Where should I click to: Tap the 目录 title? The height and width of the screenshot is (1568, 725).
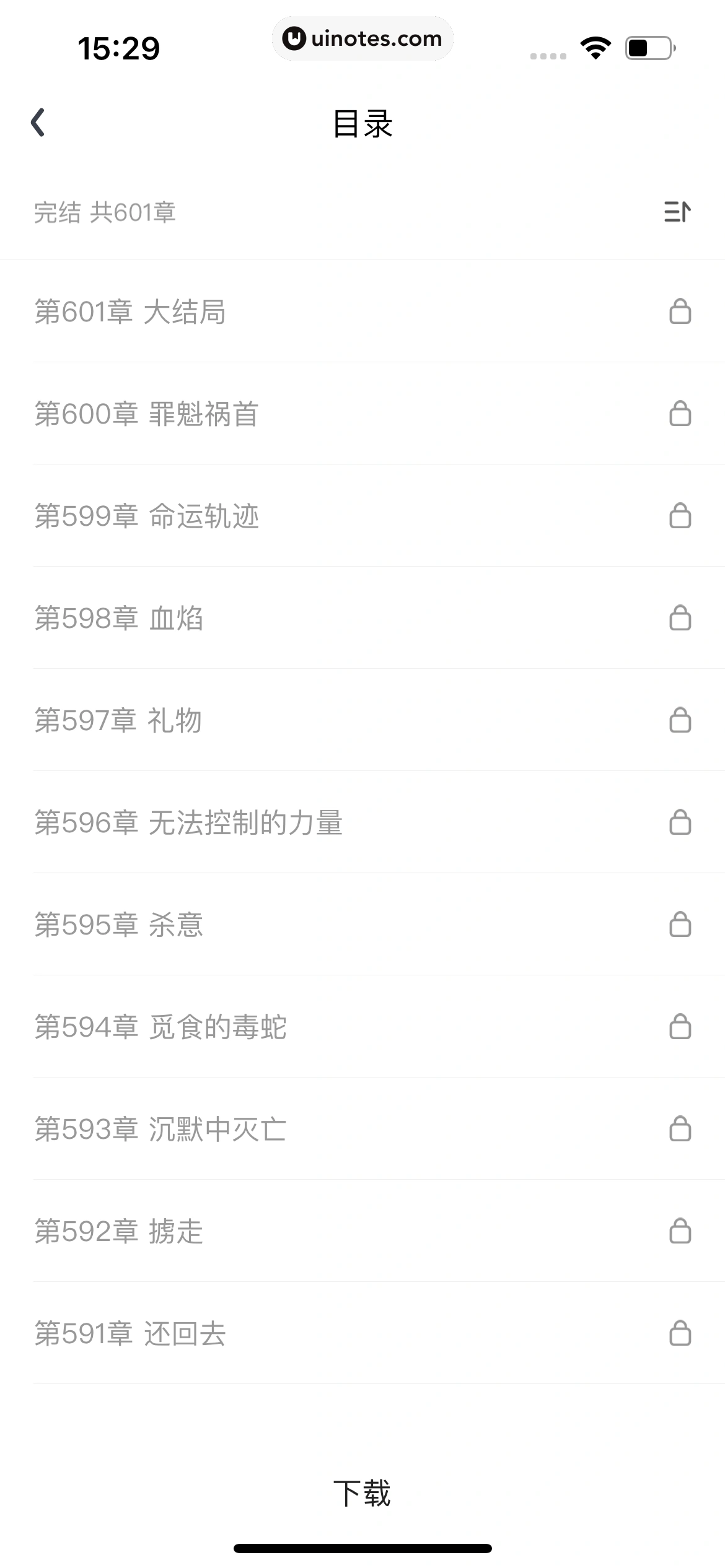pos(362,123)
